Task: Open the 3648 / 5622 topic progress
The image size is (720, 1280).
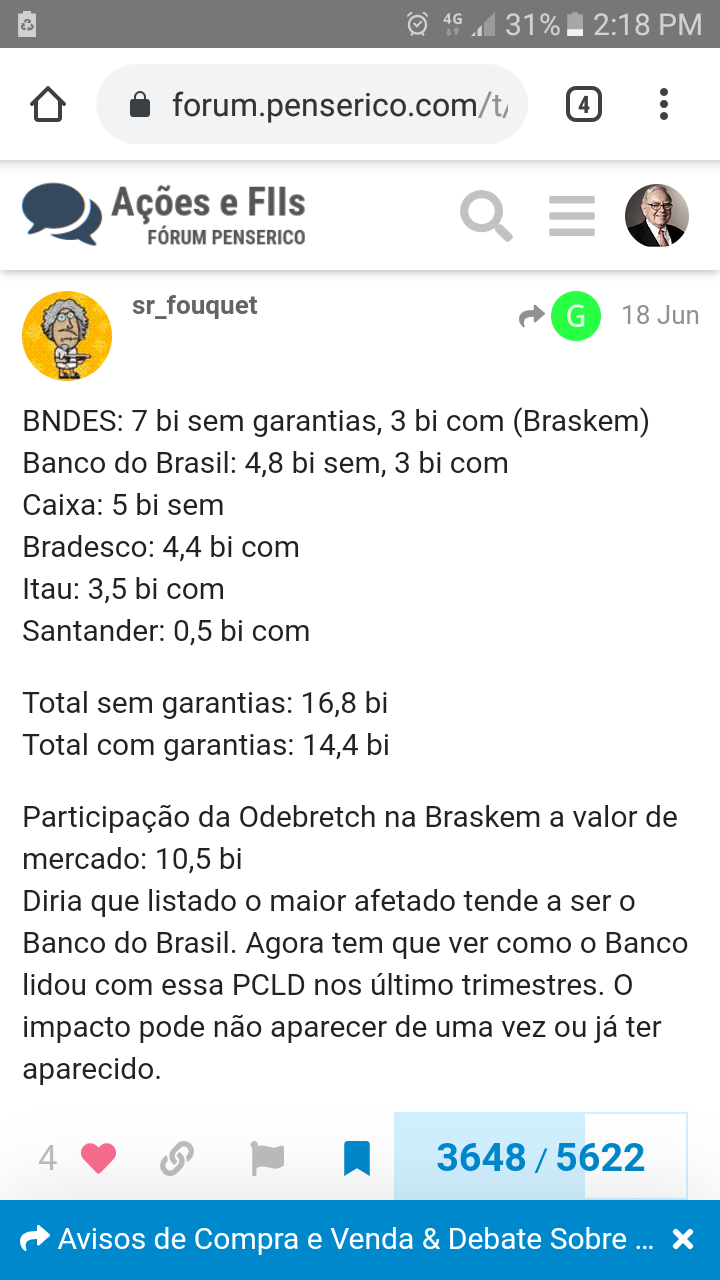Action: (540, 1157)
